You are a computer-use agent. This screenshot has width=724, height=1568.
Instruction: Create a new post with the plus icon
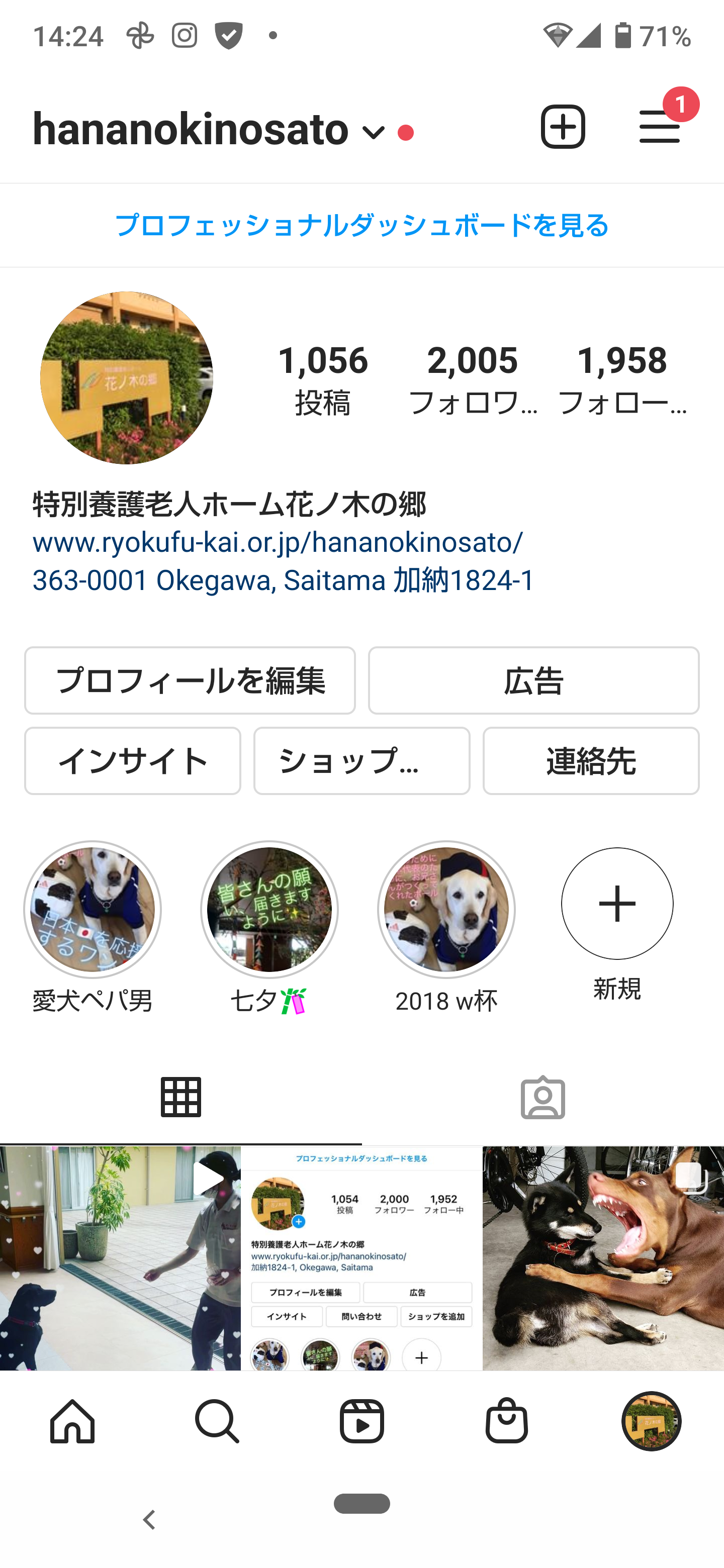pyautogui.click(x=563, y=127)
